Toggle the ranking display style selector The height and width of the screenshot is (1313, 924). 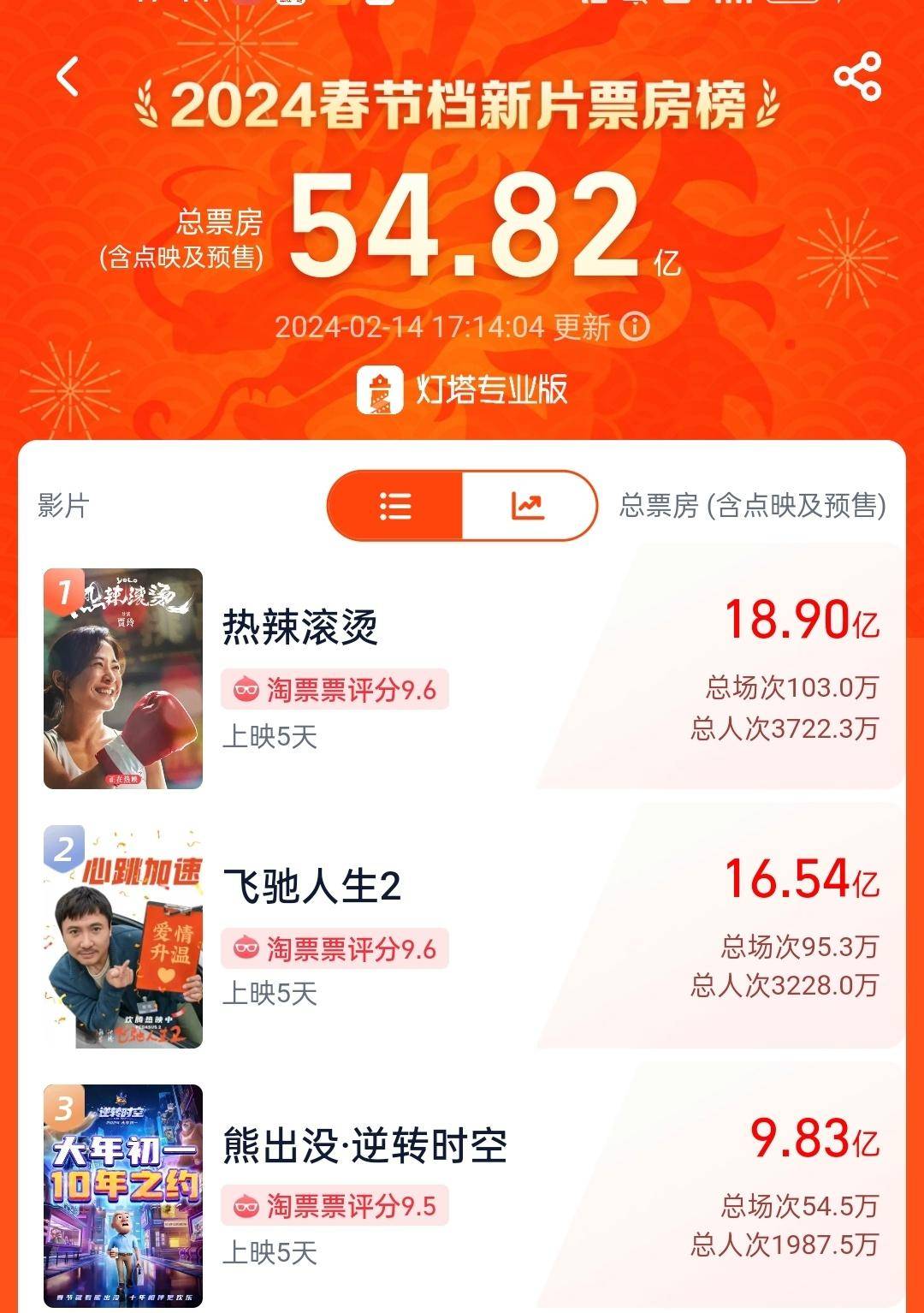(x=462, y=505)
